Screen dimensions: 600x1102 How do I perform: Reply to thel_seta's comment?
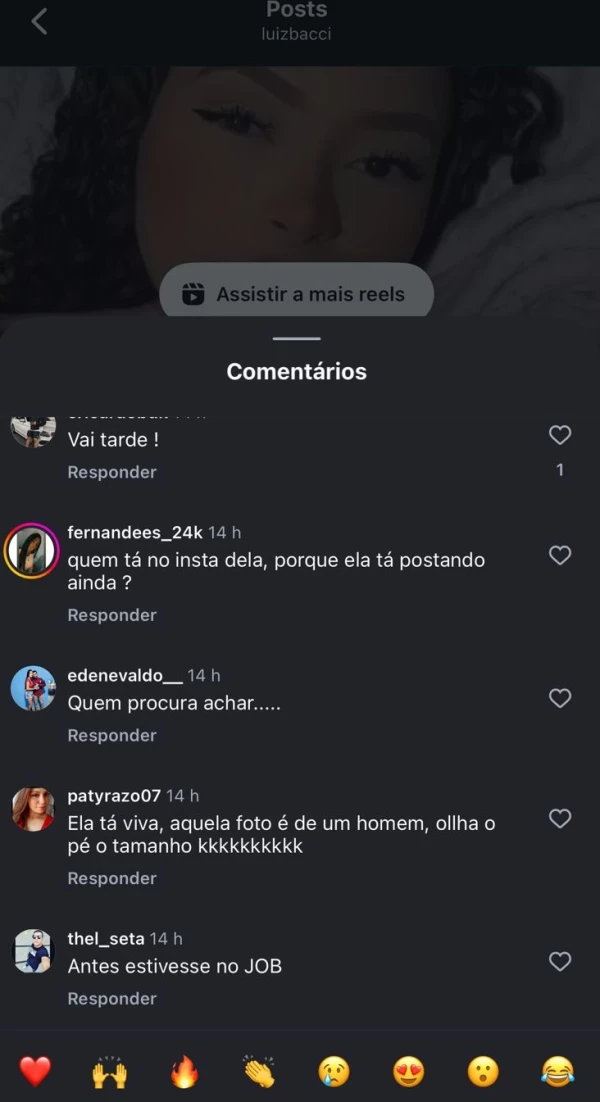click(112, 998)
